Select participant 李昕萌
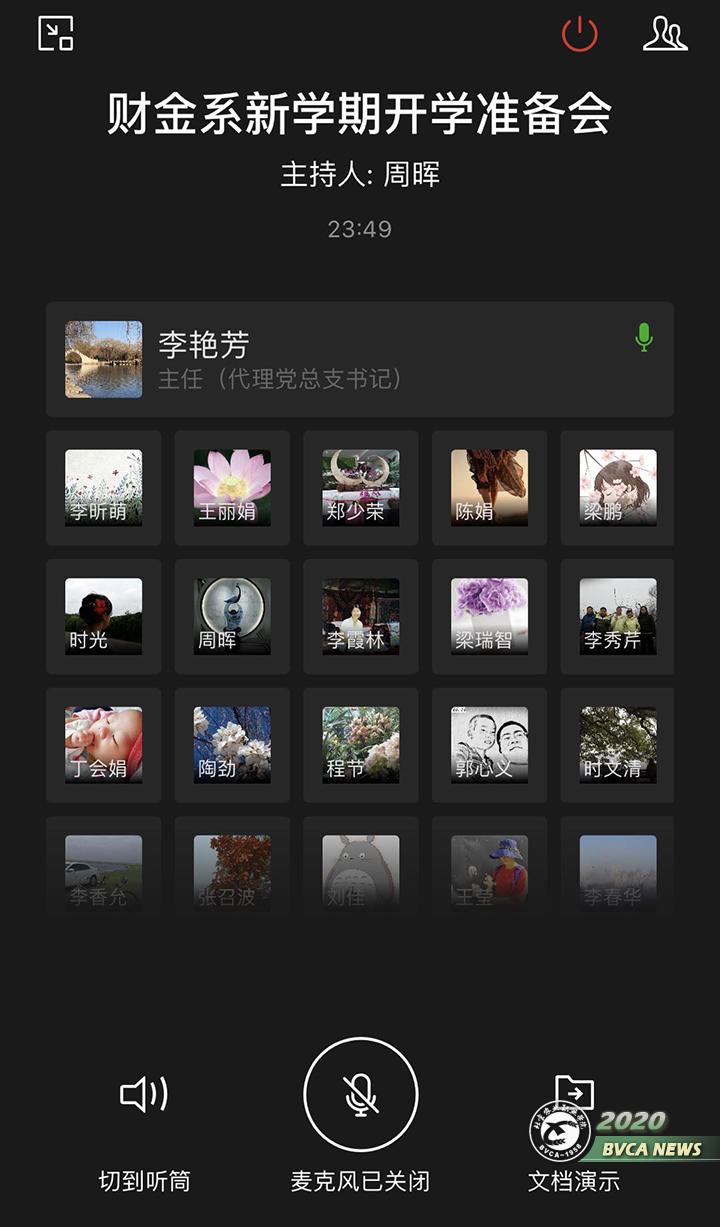Image resolution: width=720 pixels, height=1227 pixels. click(x=104, y=488)
